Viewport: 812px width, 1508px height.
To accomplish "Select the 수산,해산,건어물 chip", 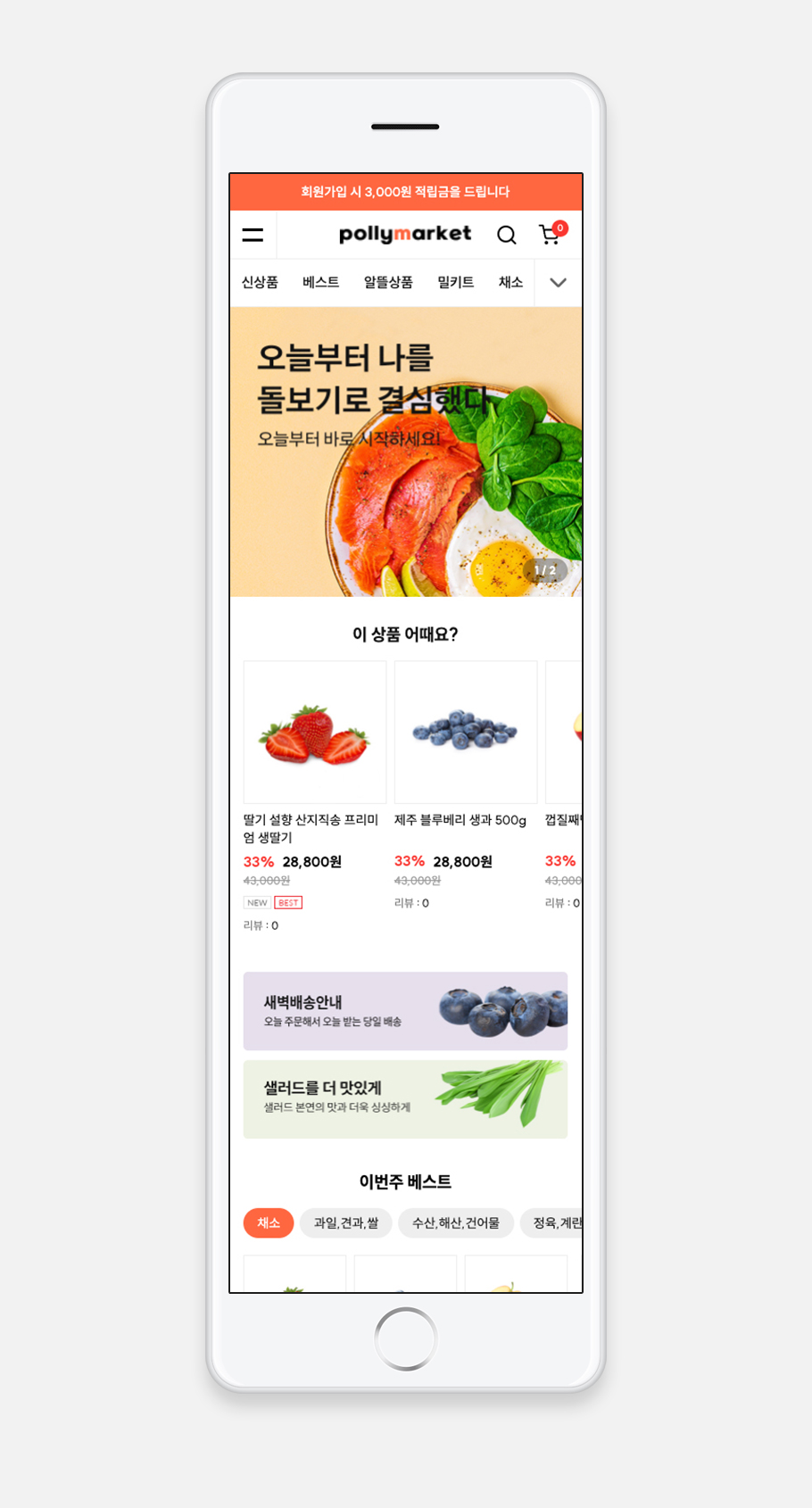I will click(x=456, y=1222).
